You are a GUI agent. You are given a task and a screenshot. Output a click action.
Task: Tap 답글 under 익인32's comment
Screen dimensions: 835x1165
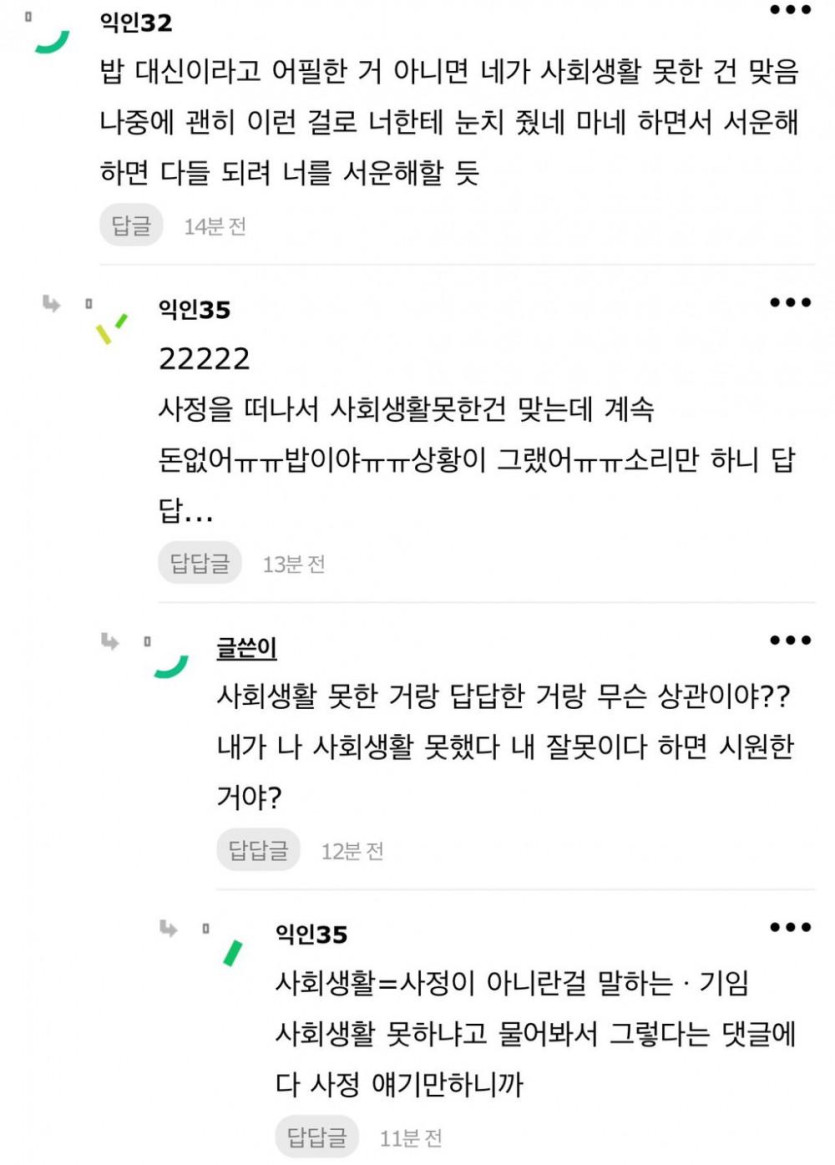point(131,225)
